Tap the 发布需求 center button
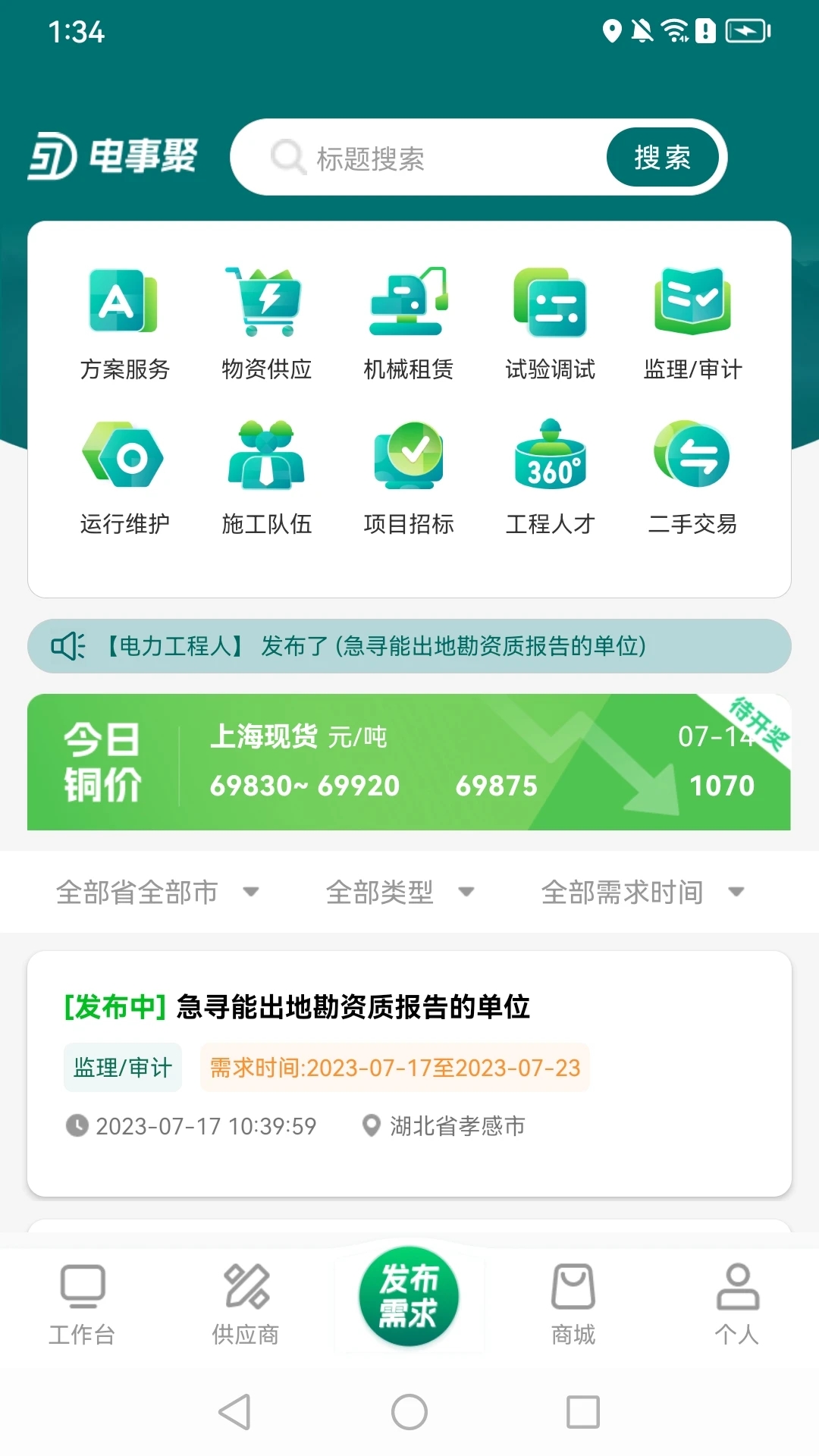Viewport: 819px width, 1456px height. pyautogui.click(x=409, y=1296)
